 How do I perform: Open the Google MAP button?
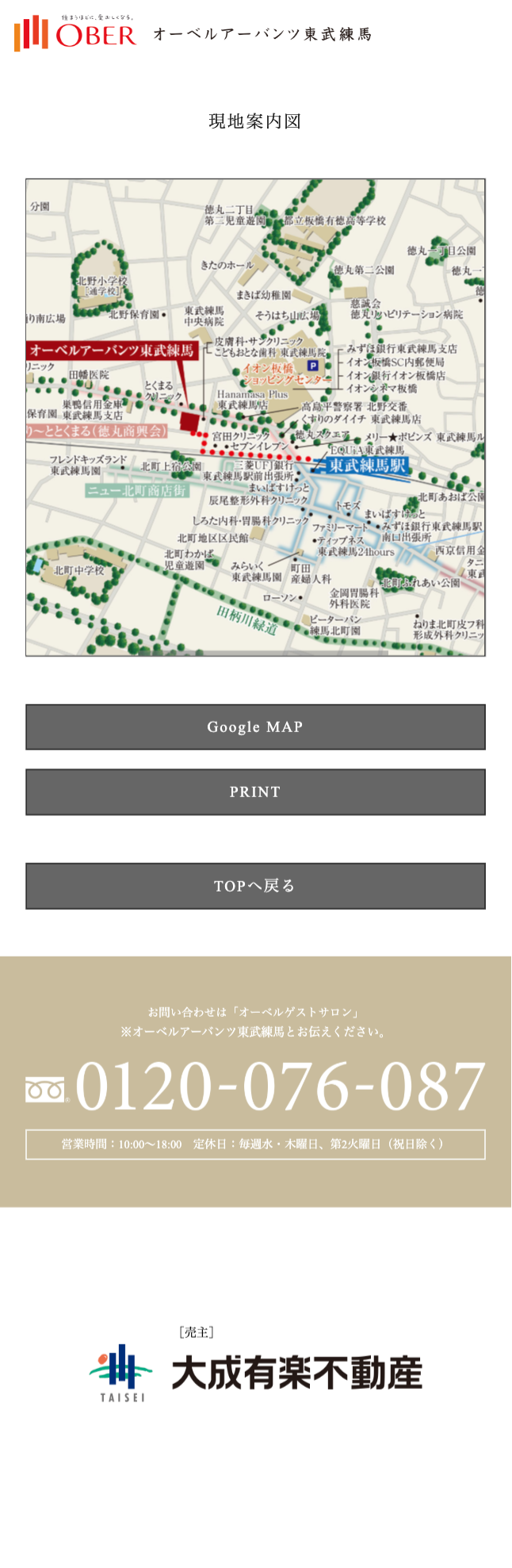(x=255, y=726)
